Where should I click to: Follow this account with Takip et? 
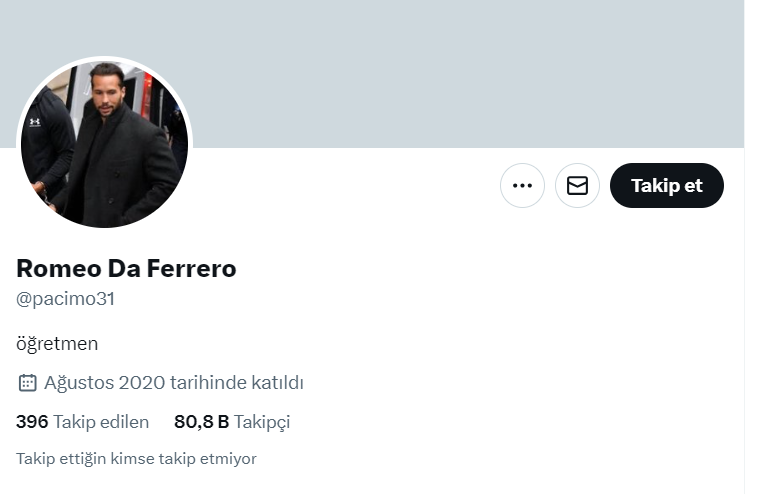tap(666, 185)
